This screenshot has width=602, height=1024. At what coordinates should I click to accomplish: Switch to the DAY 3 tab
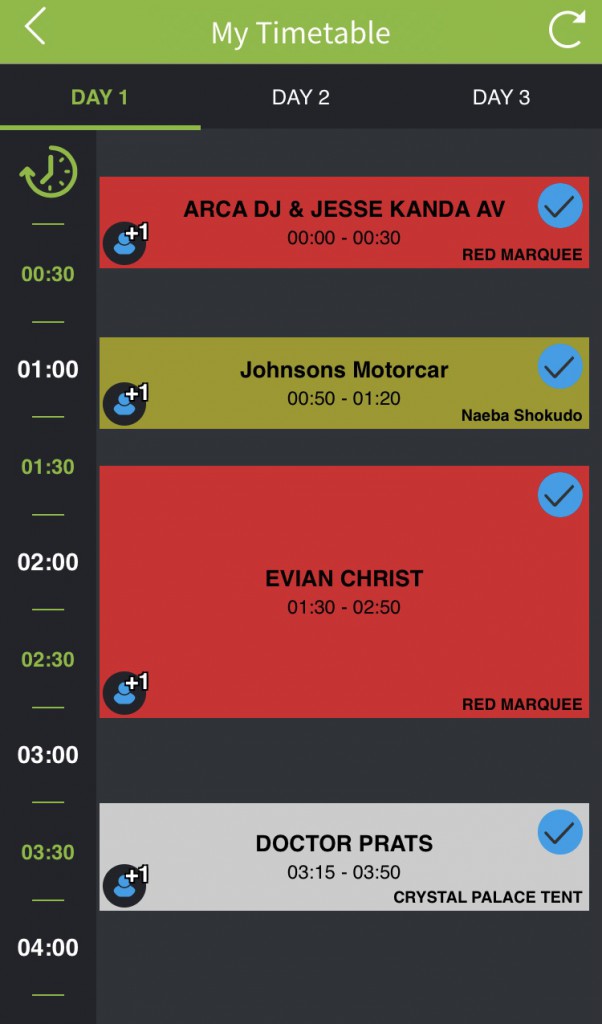tap(501, 97)
